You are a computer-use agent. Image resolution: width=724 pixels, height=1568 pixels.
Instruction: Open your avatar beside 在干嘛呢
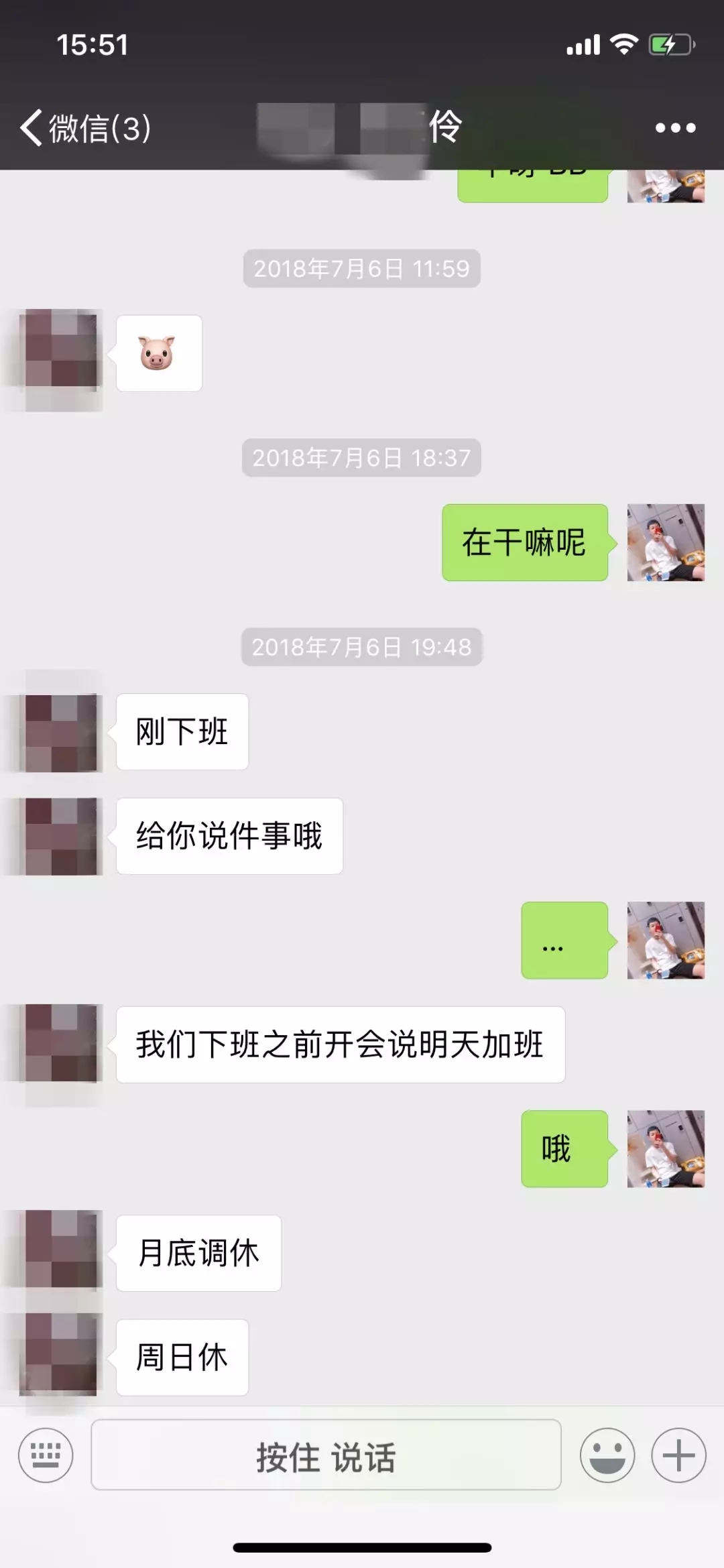coord(665,542)
